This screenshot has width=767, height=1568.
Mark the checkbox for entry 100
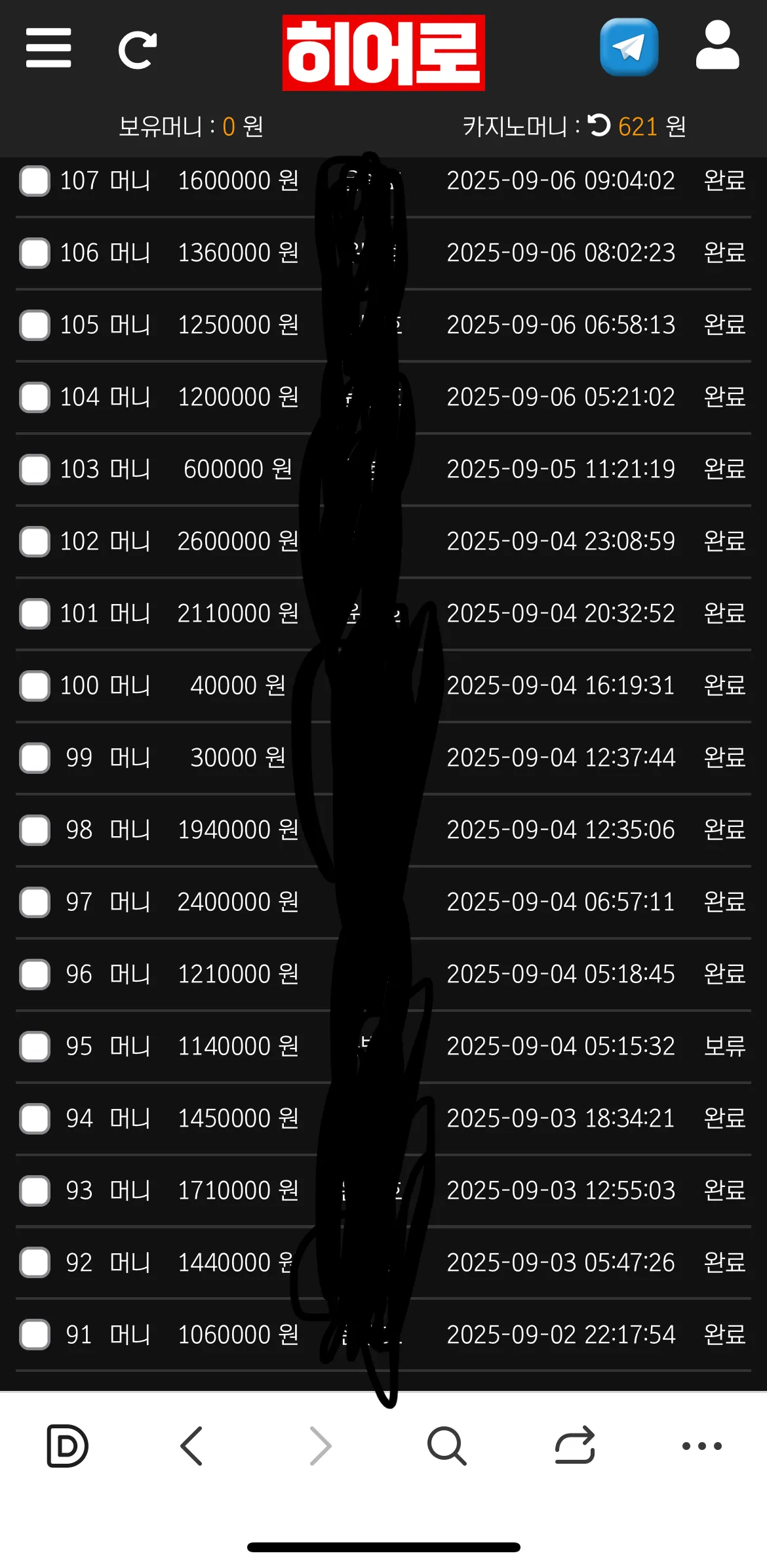pos(35,686)
